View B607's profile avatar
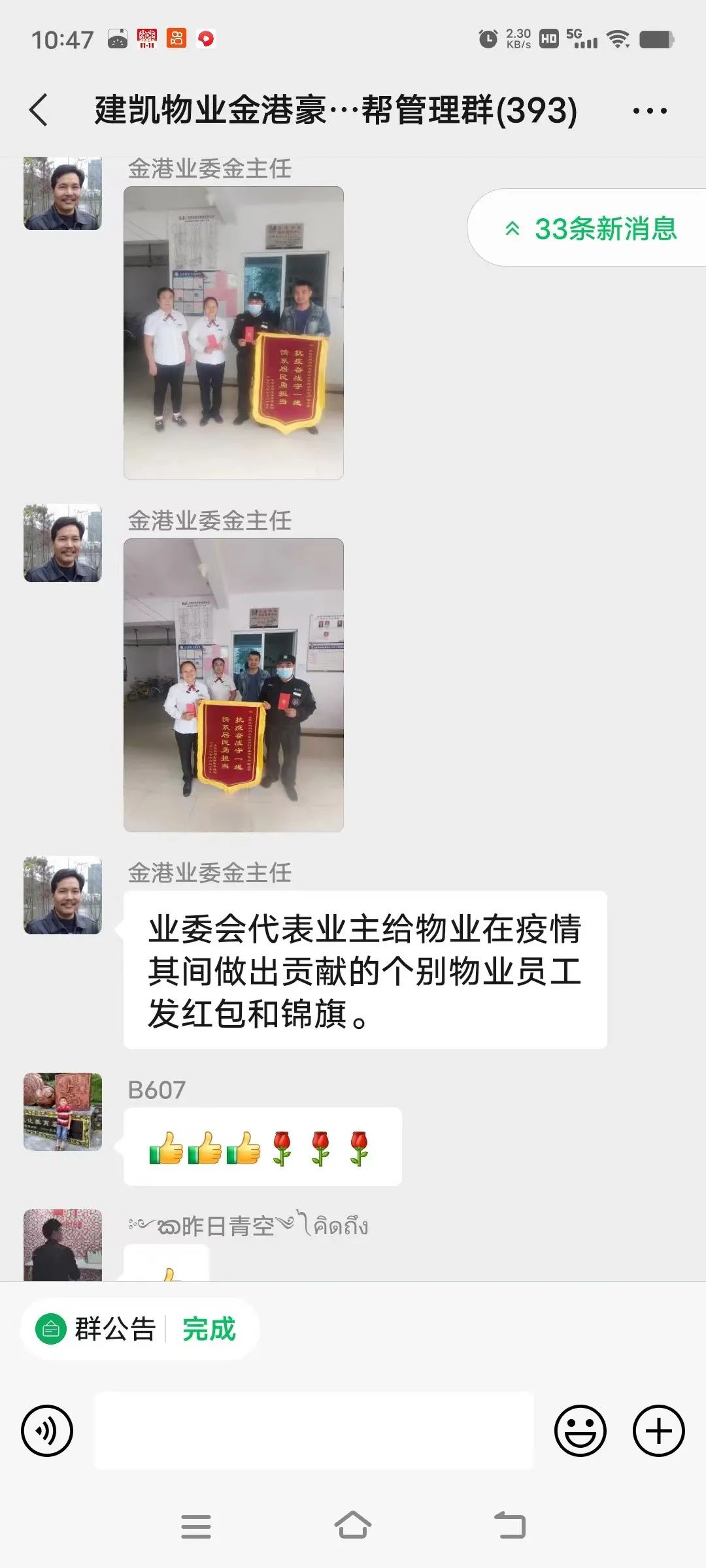Viewport: 706px width, 1568px height. point(63,1111)
